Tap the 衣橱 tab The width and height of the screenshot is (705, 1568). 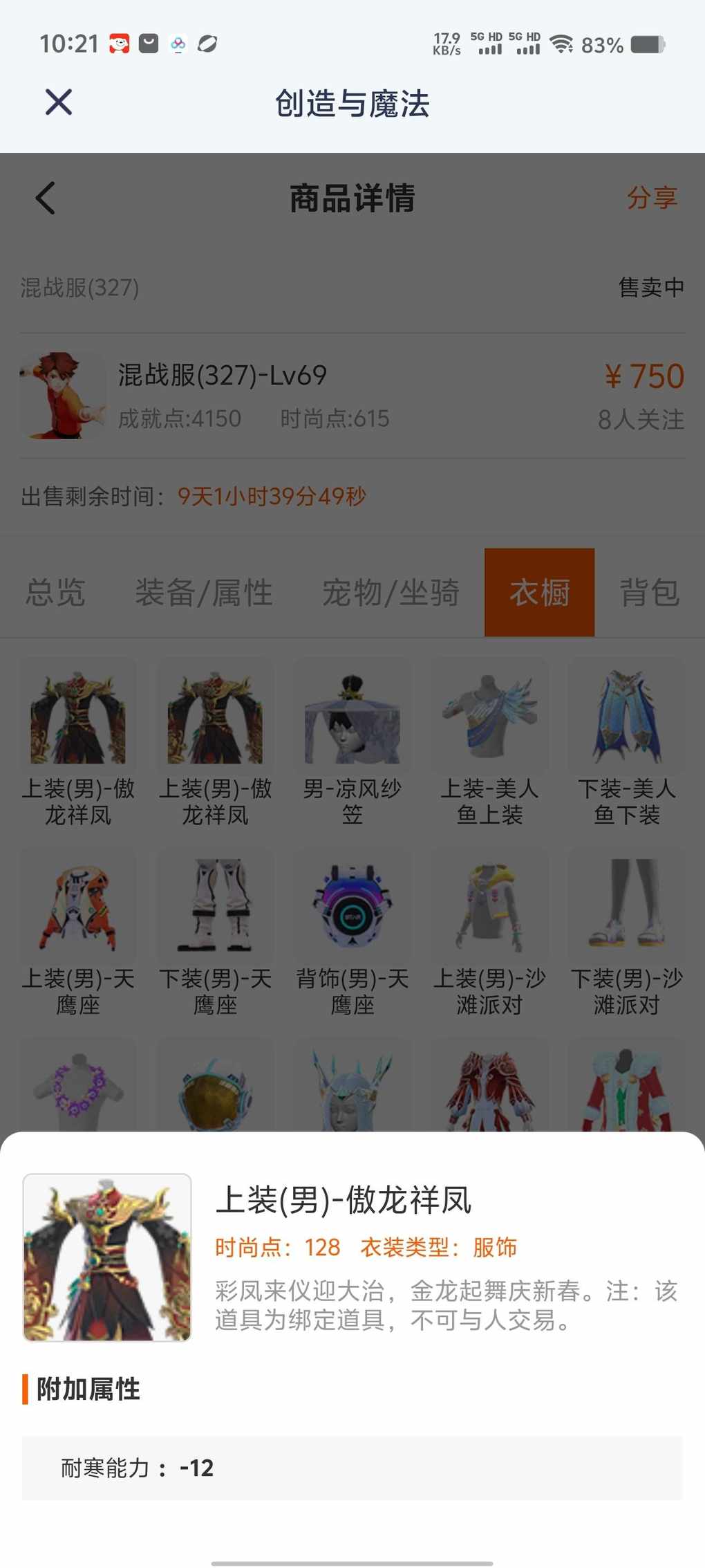click(x=539, y=592)
